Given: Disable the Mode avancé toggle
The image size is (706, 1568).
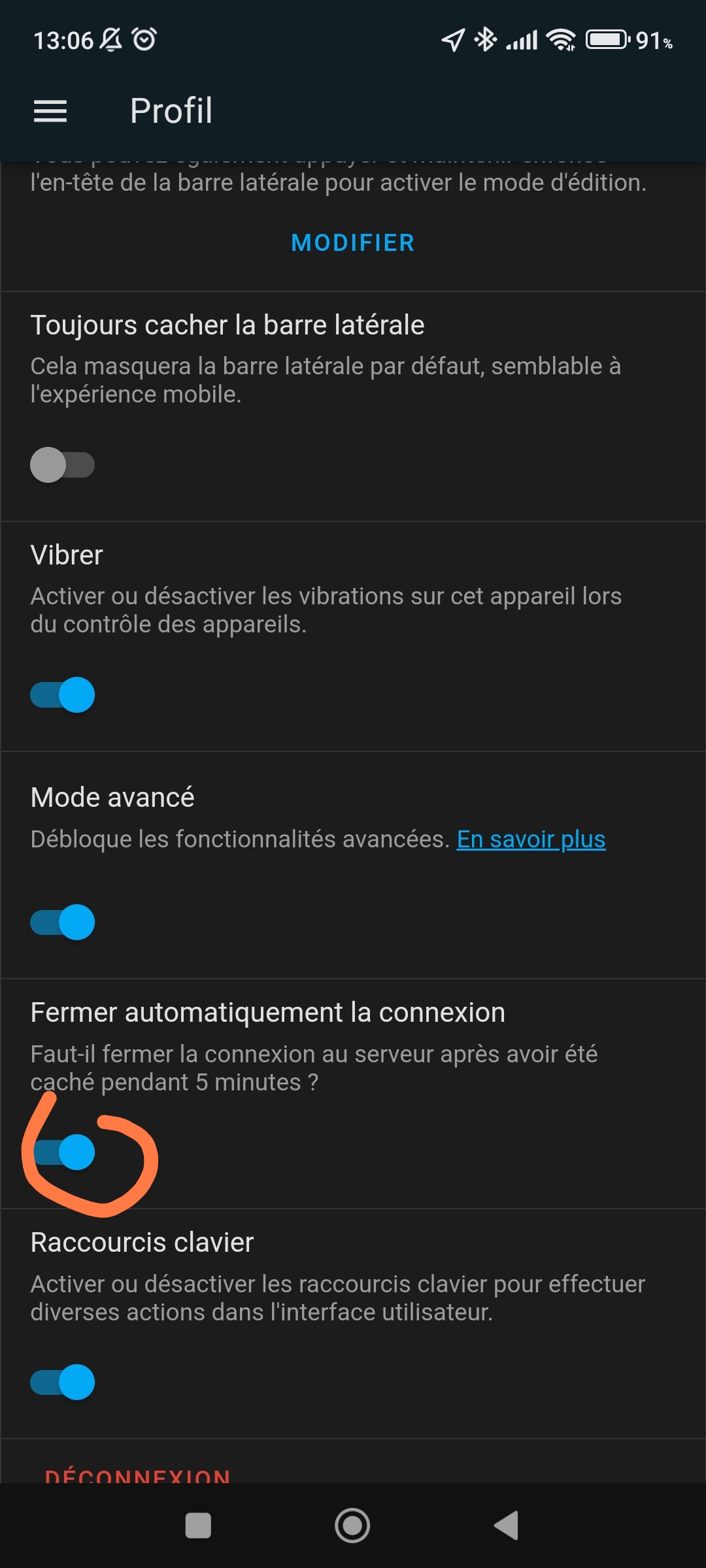Looking at the screenshot, I should (x=63, y=923).
